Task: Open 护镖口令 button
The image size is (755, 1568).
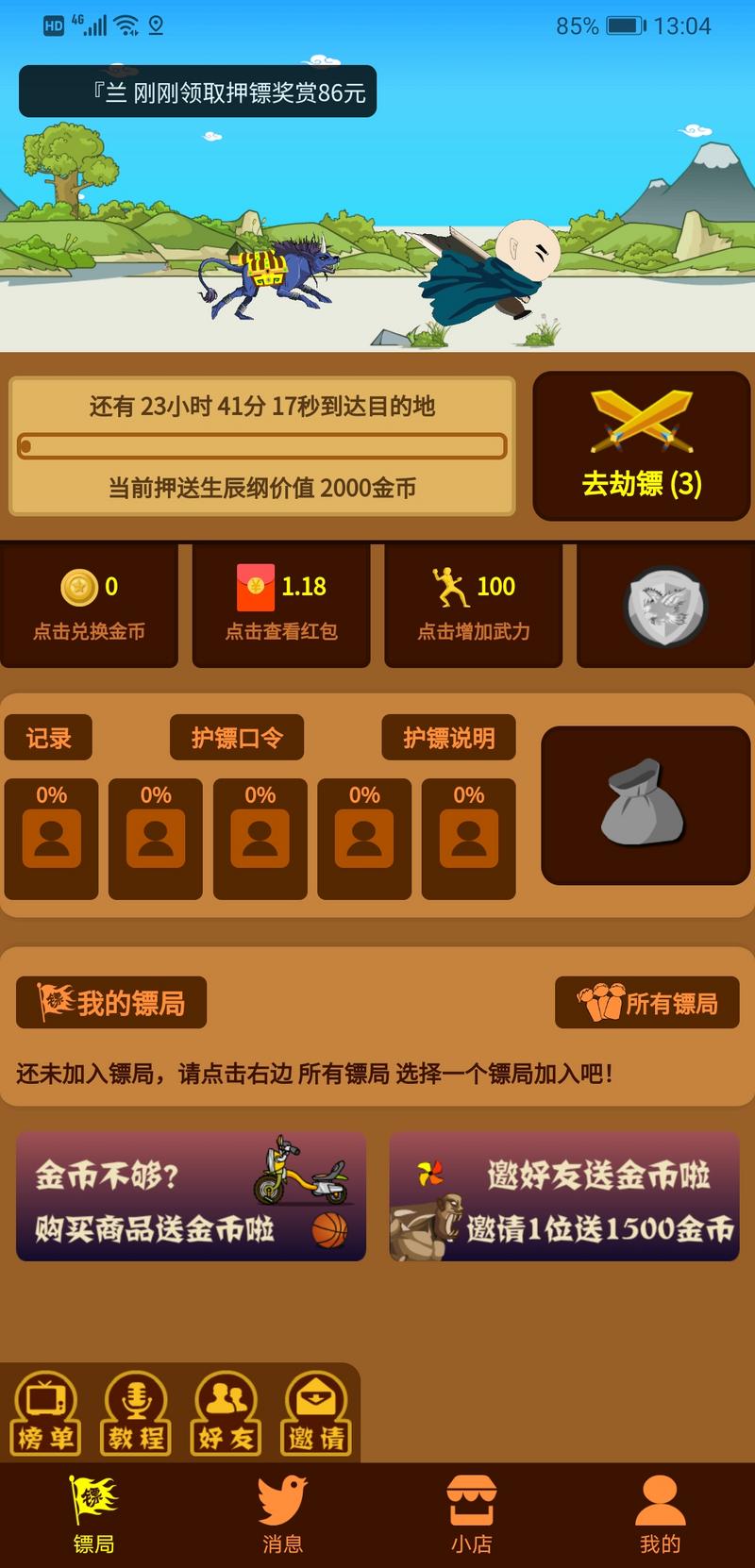Action: click(237, 738)
